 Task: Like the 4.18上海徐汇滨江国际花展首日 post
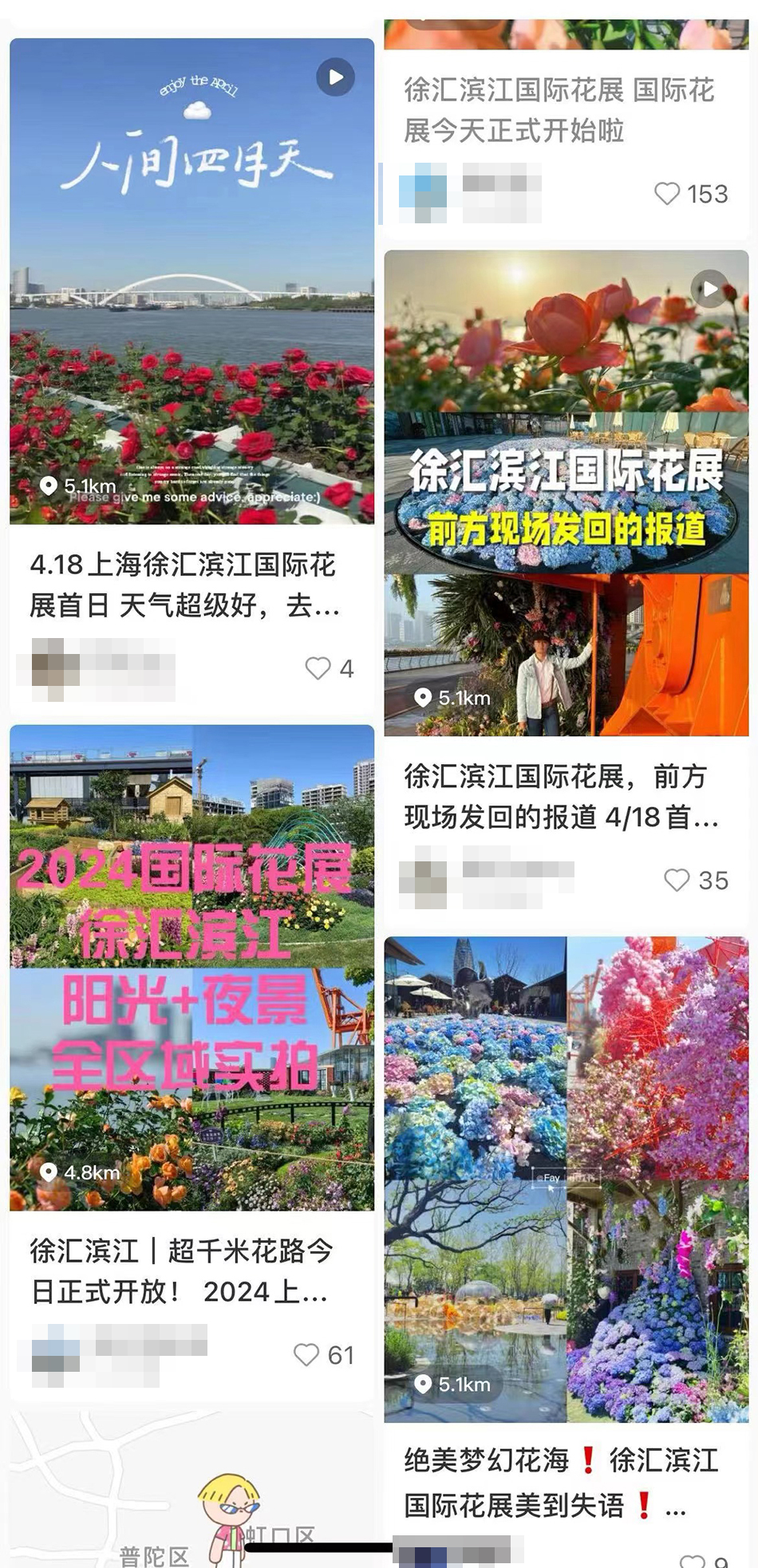point(318,668)
